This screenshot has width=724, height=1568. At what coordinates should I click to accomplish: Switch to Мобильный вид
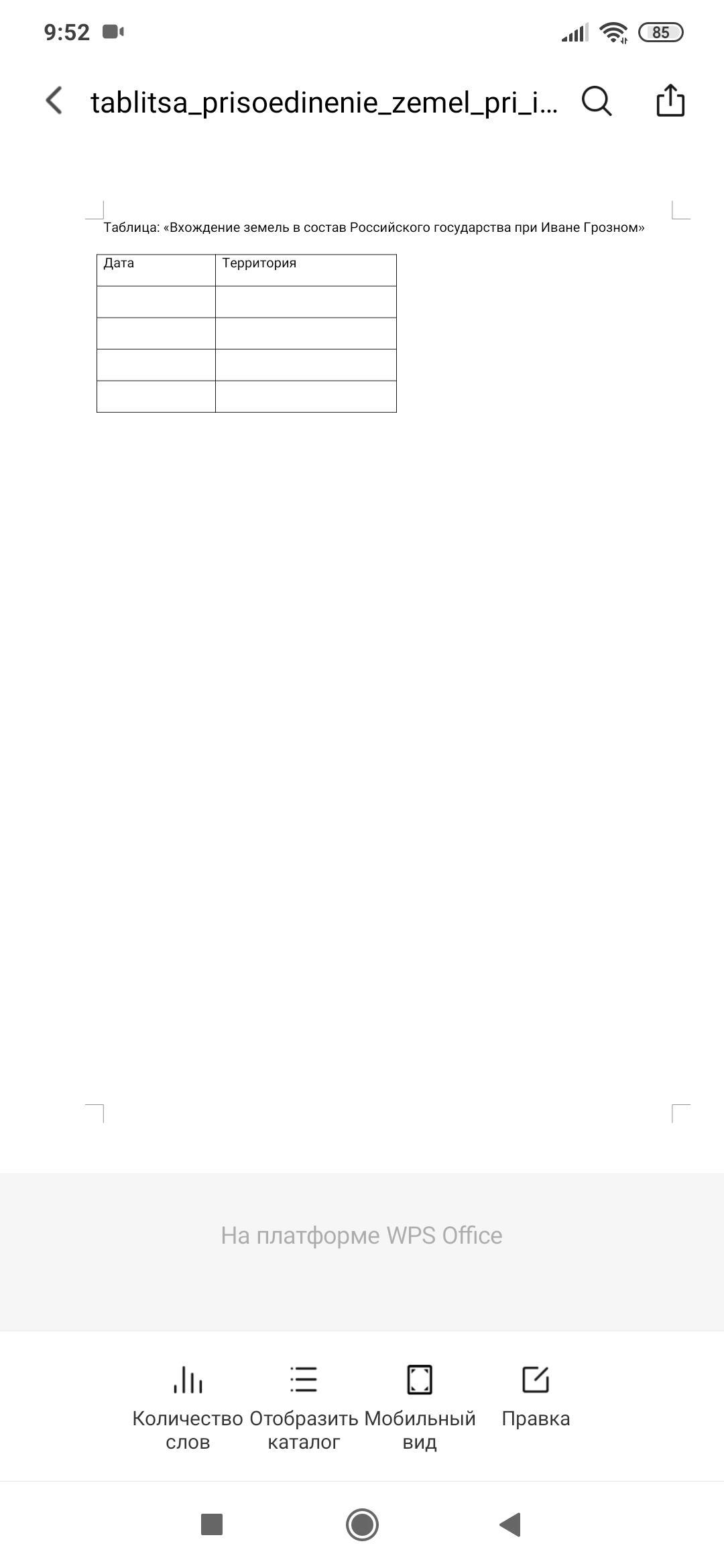pos(420,1408)
